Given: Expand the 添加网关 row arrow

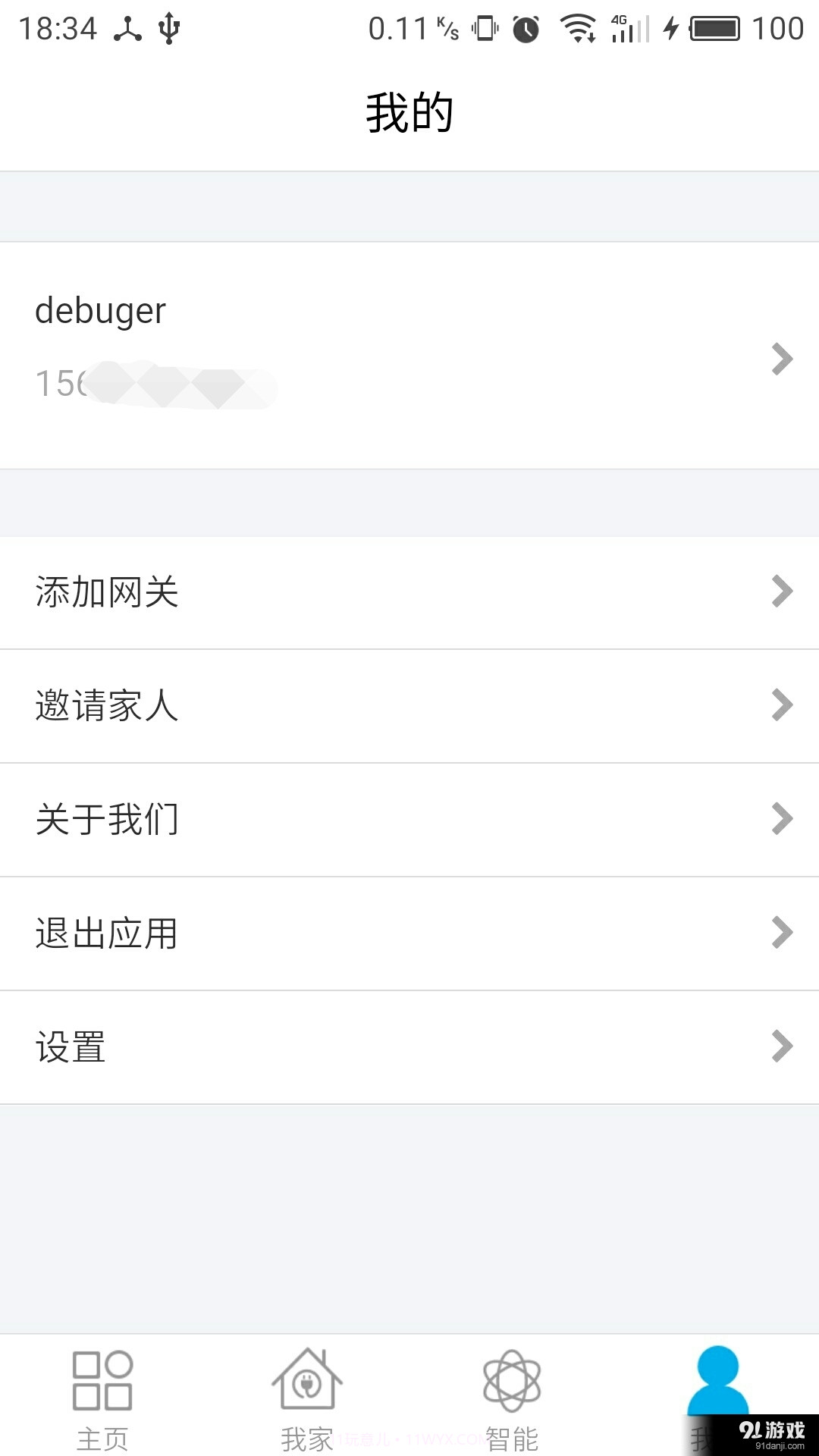Looking at the screenshot, I should tap(782, 591).
